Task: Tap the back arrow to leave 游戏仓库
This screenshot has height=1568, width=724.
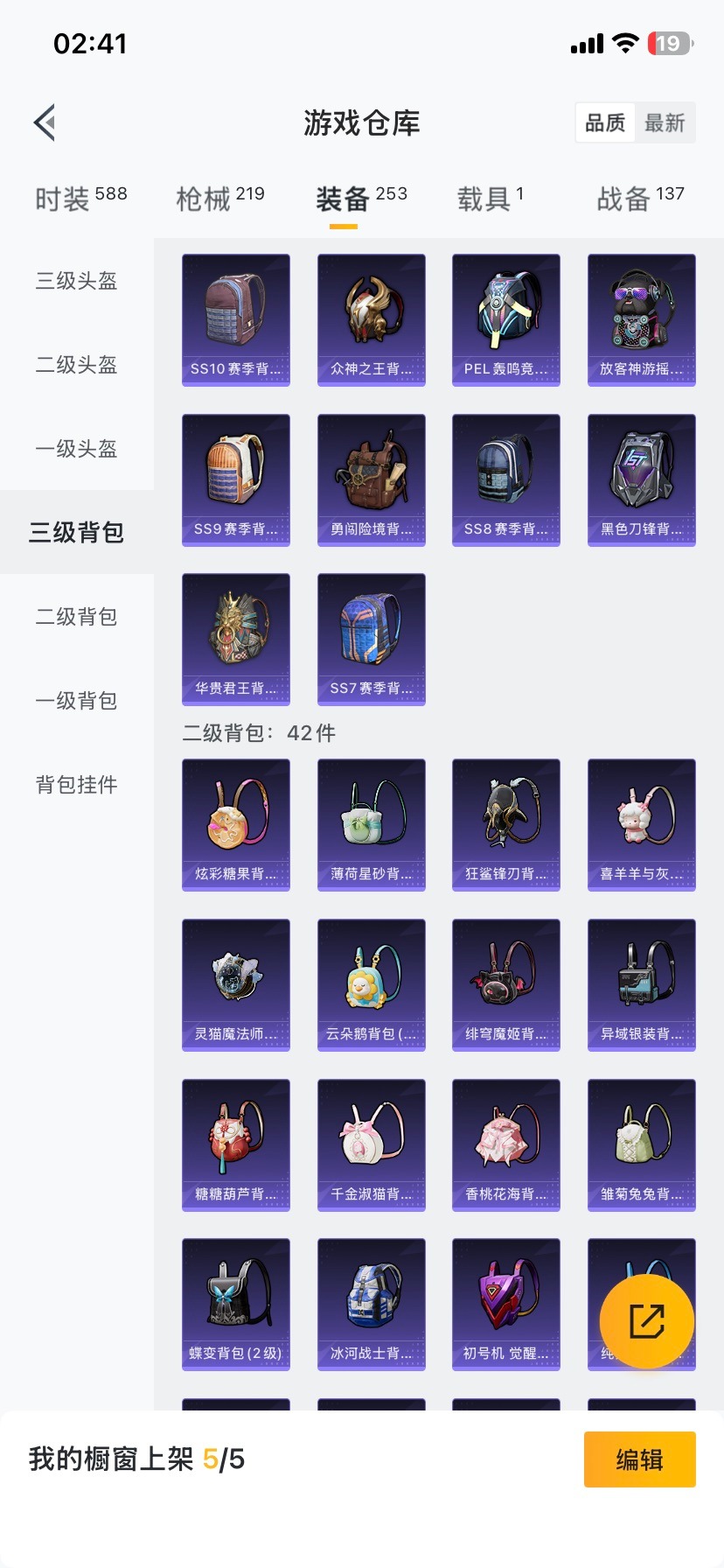Action: pyautogui.click(x=45, y=122)
